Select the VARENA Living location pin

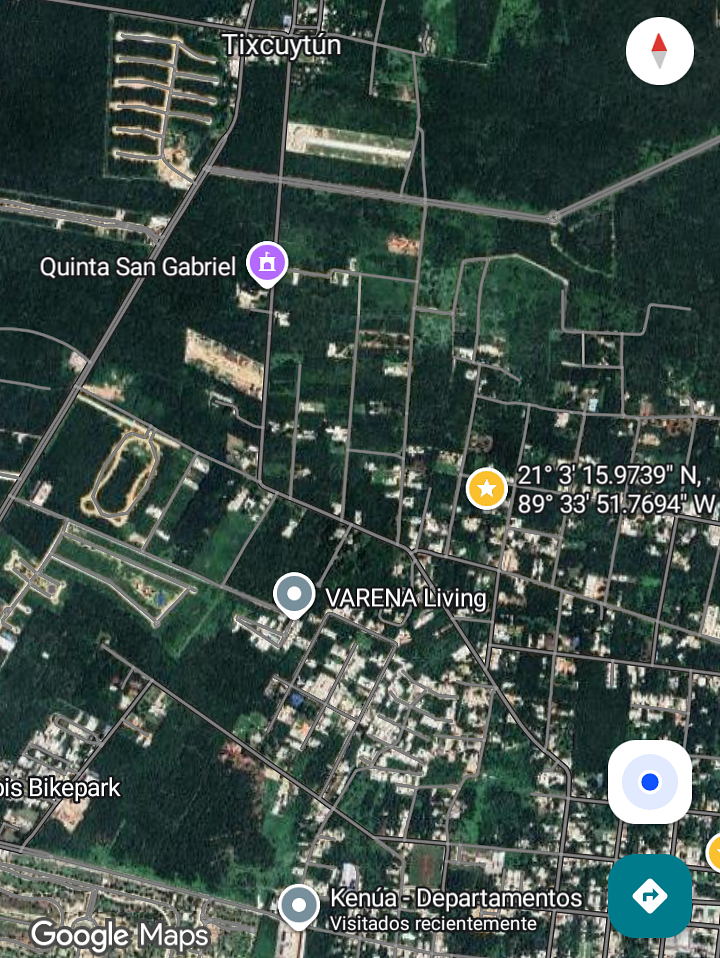point(294,595)
